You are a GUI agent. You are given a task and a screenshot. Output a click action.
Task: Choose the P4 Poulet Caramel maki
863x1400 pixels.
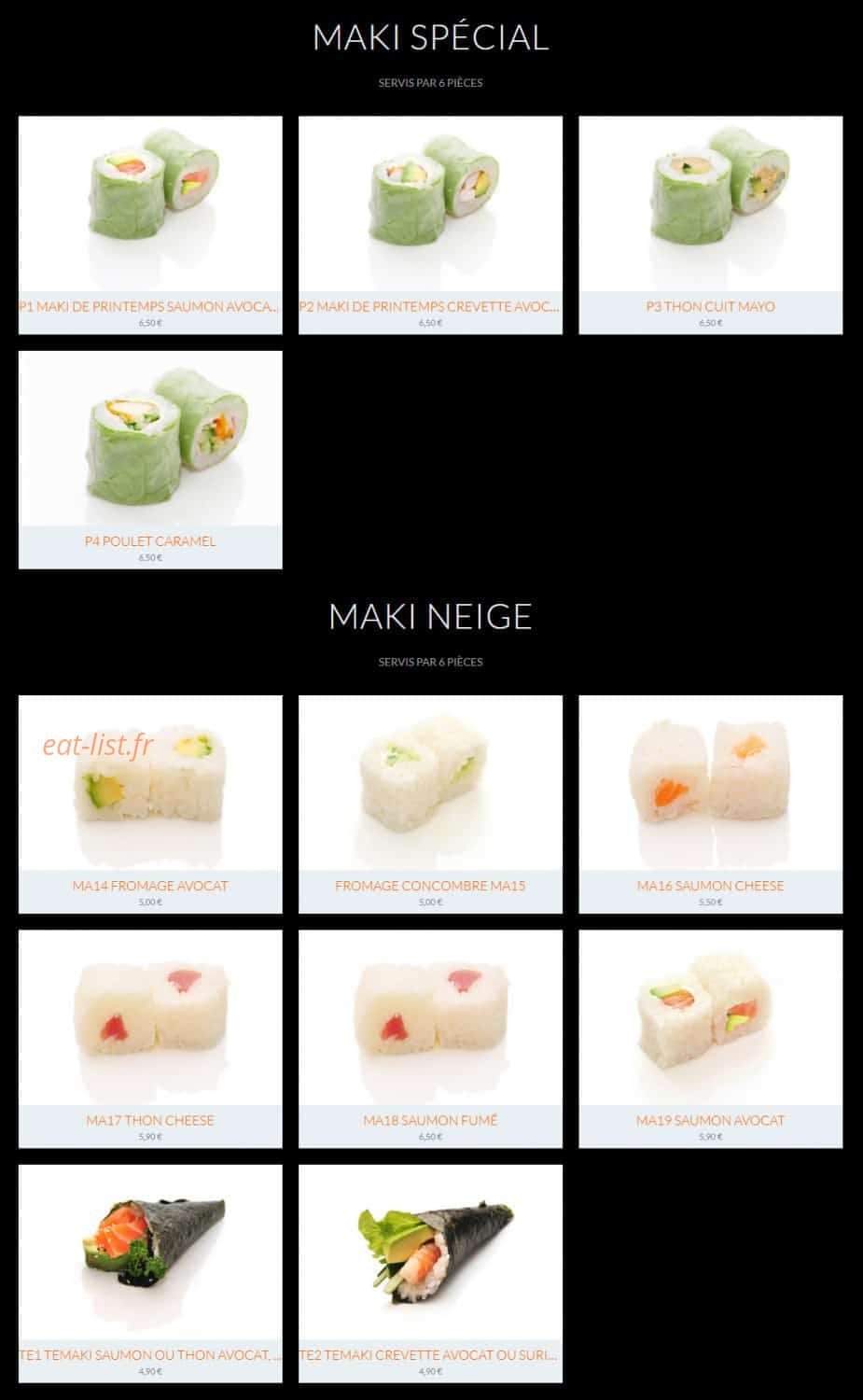tap(150, 460)
